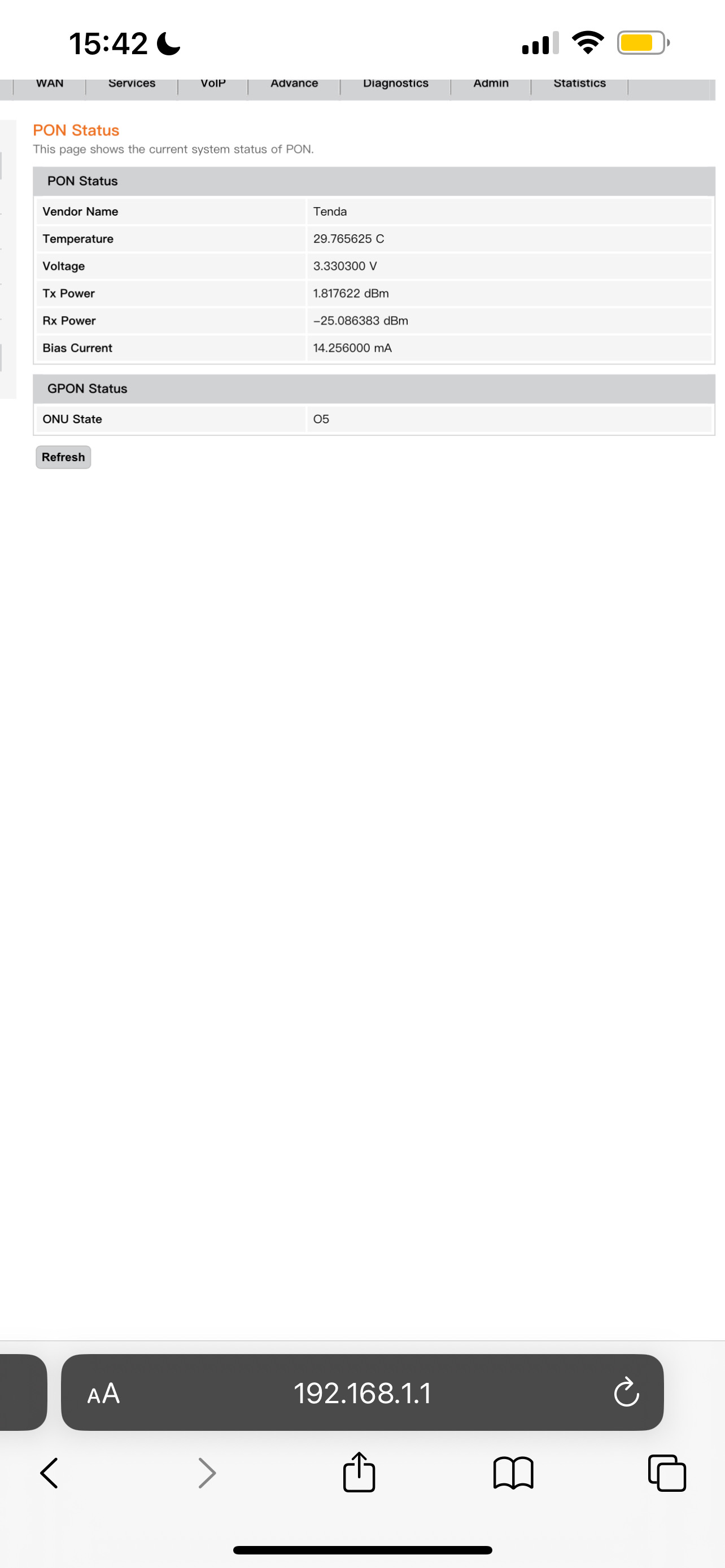The height and width of the screenshot is (1568, 725).
Task: Open the AA page settings menu
Action: pos(103,1392)
